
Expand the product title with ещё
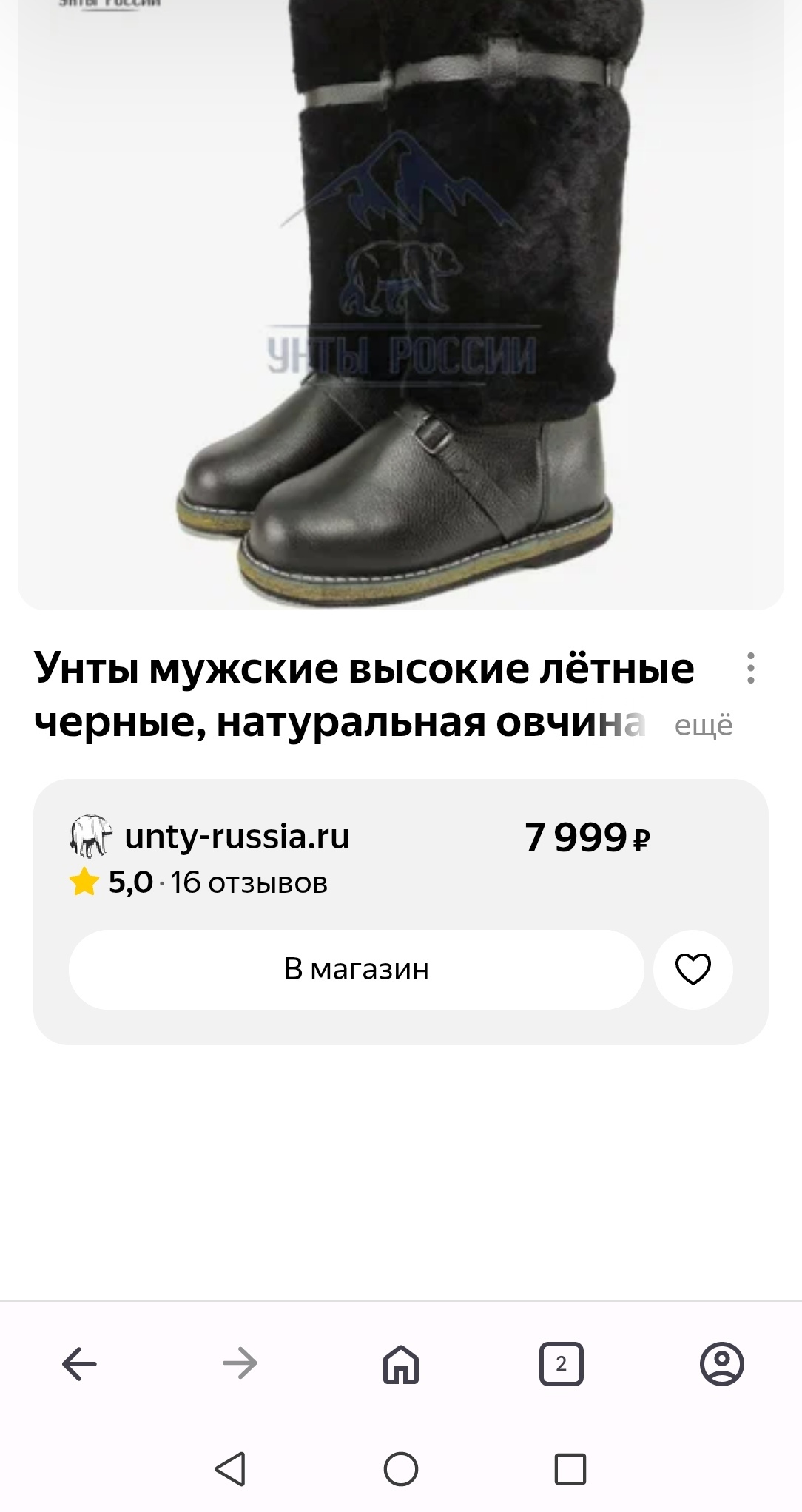pyautogui.click(x=703, y=726)
